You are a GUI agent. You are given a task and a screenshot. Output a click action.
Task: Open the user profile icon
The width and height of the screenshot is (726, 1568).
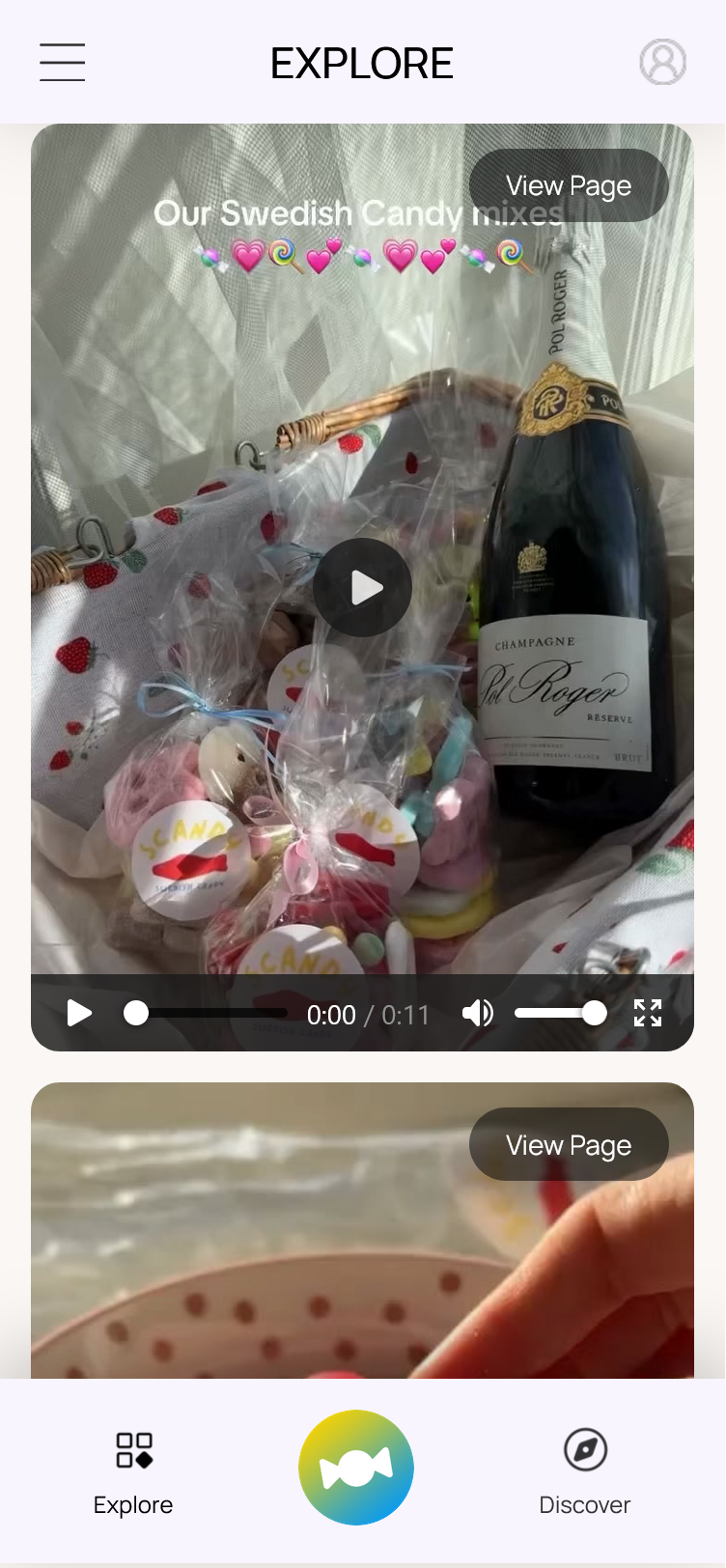(662, 63)
